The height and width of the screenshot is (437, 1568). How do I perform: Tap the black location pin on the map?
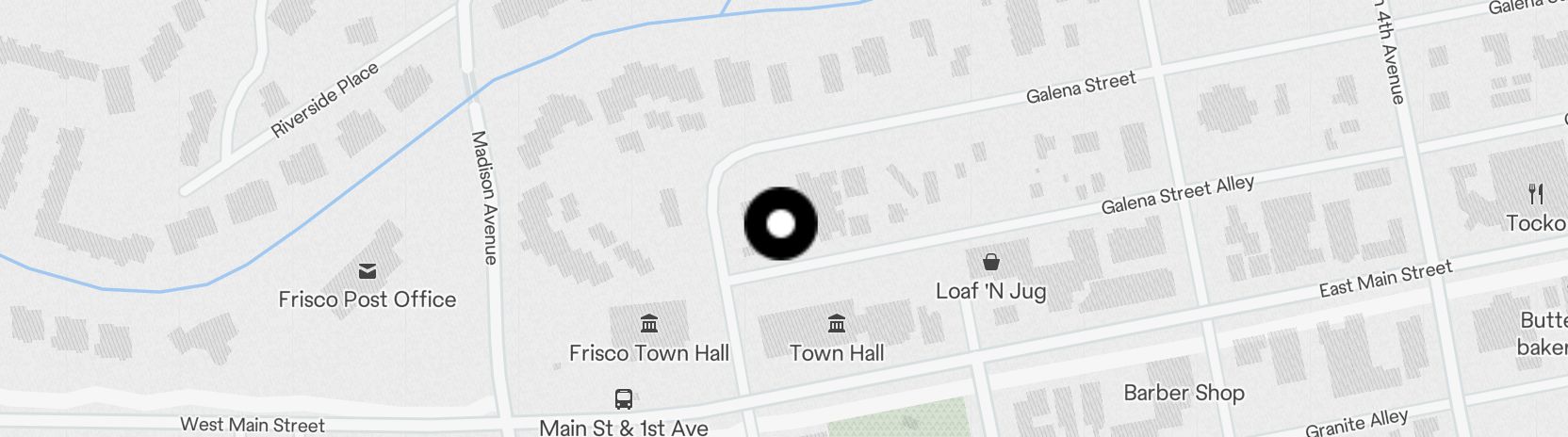[780, 224]
